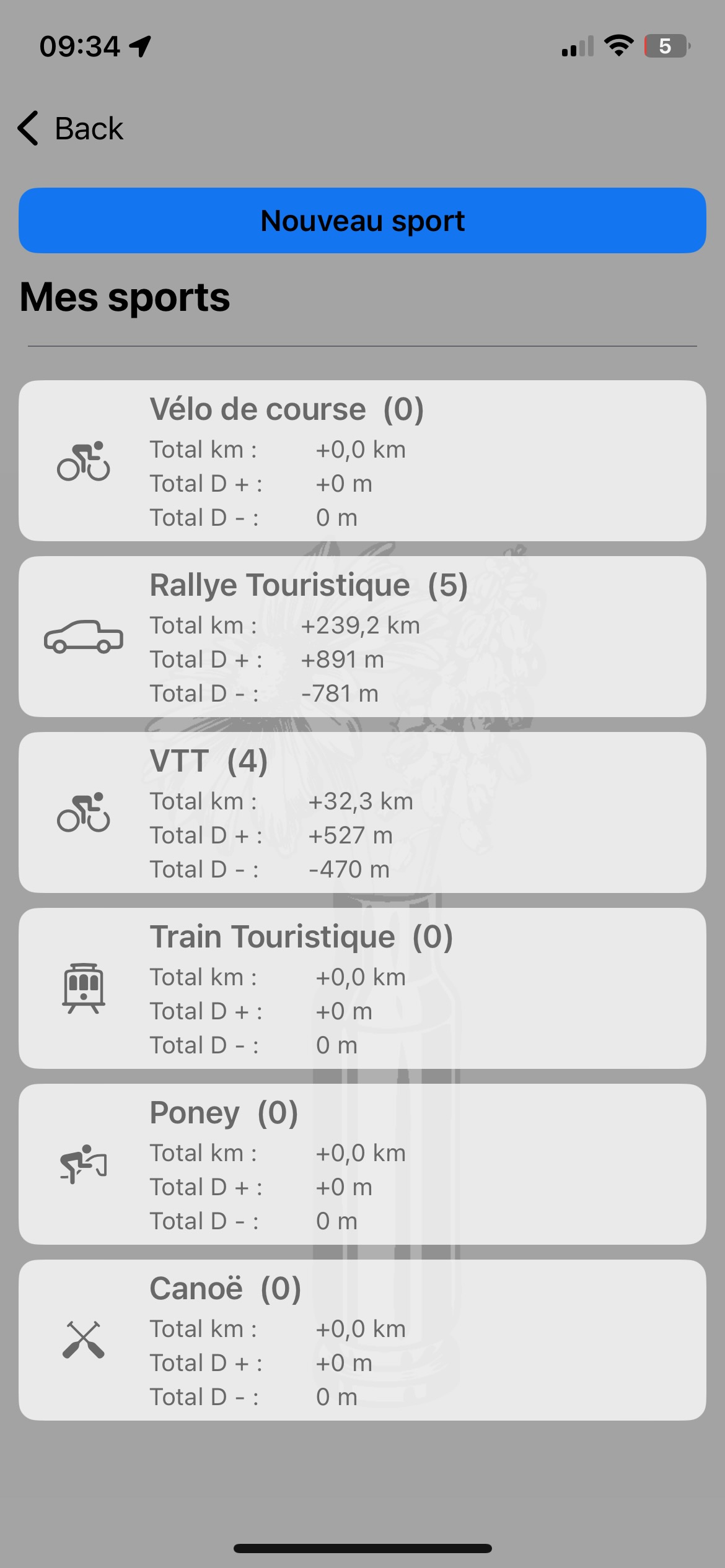Tap the battery indicator showing 5
Viewport: 725px width, 1568px height.
(x=667, y=45)
